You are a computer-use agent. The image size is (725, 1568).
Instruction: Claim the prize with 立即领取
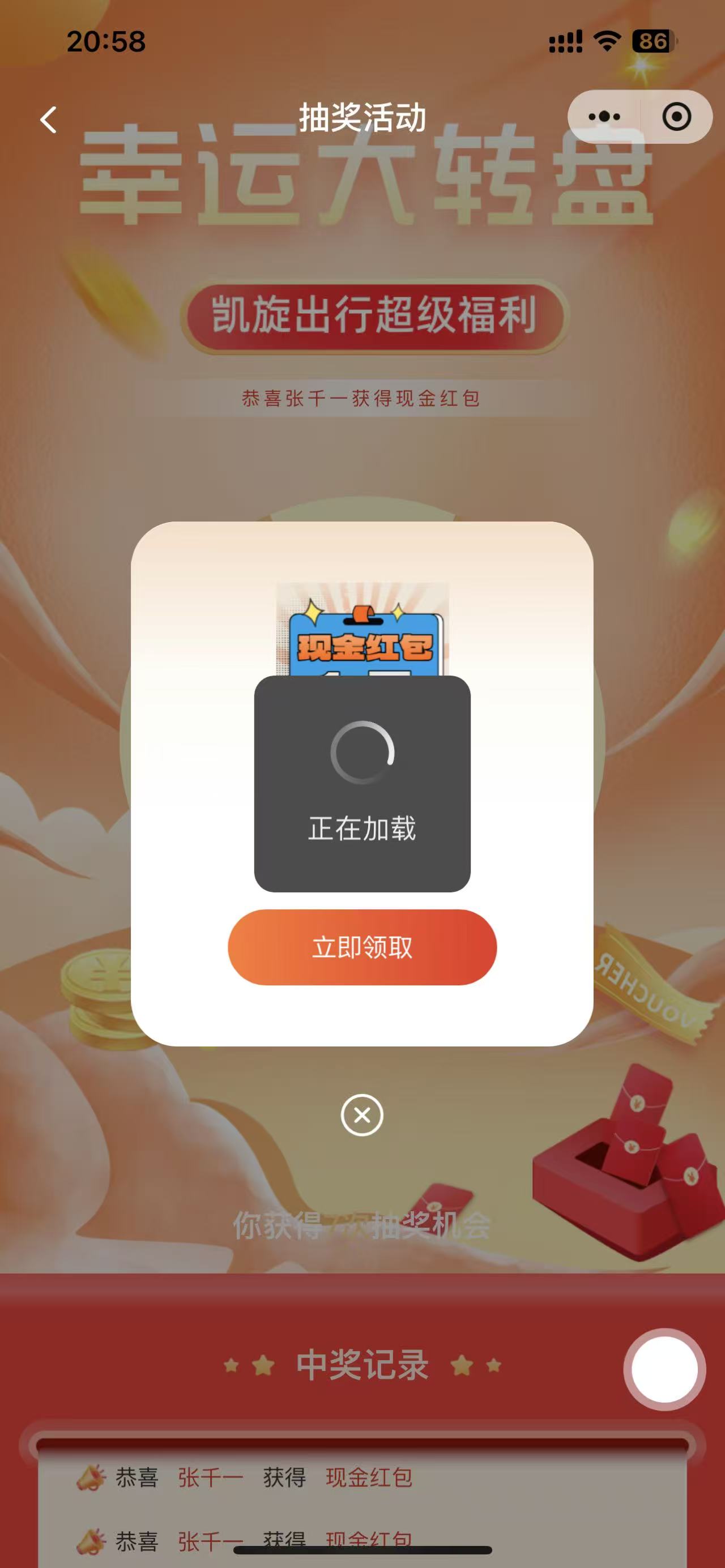point(362,947)
